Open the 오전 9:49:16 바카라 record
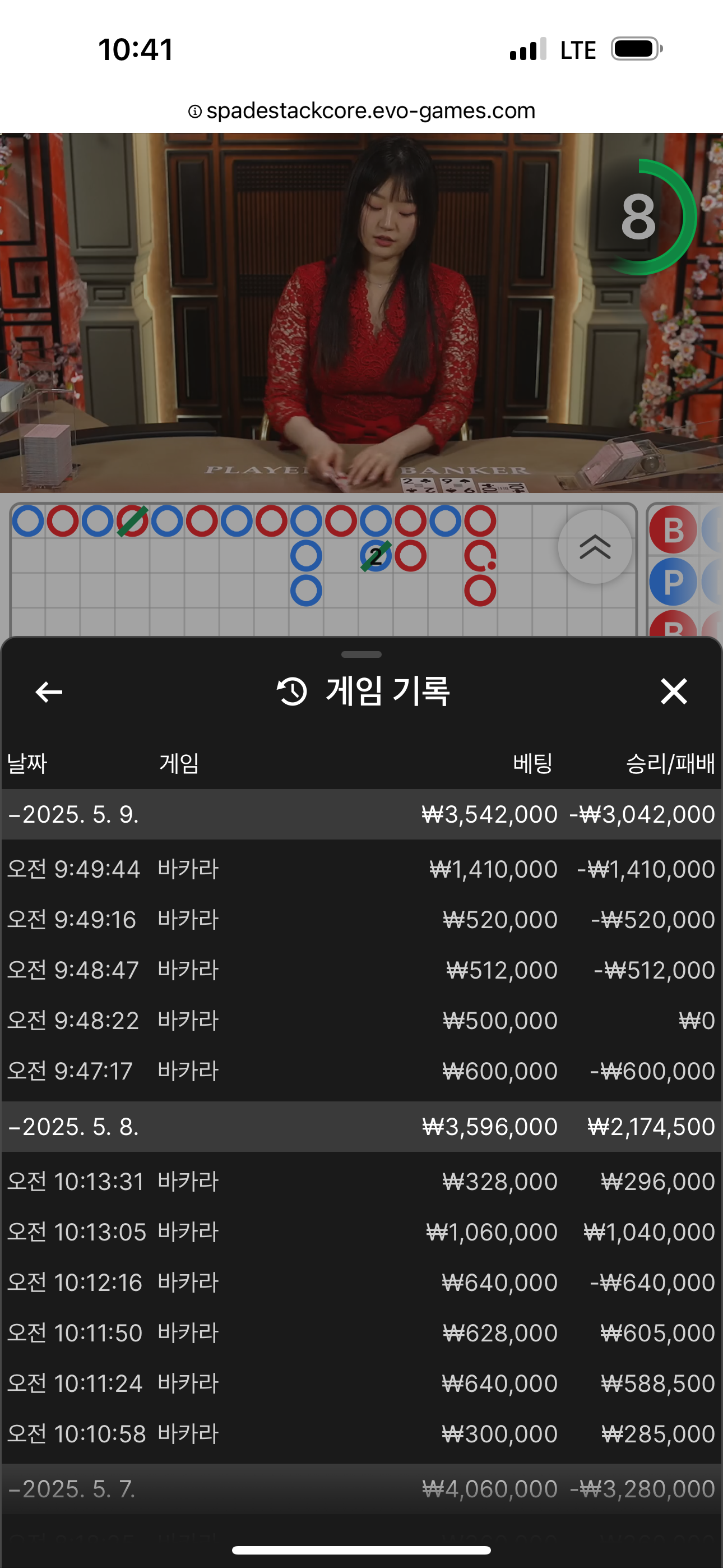The width and height of the screenshot is (723, 1568). point(361,919)
